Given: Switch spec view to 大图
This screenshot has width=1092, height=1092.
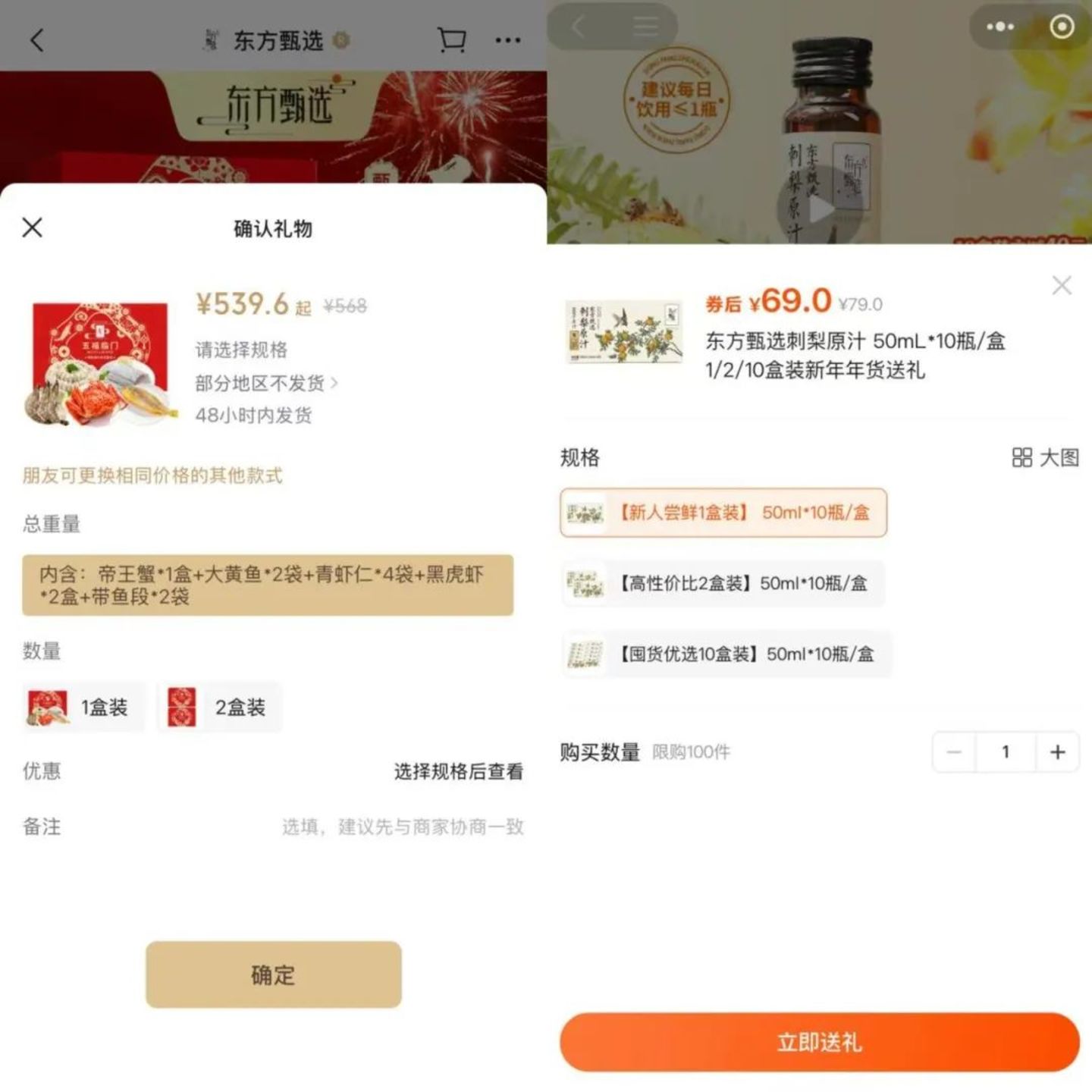Looking at the screenshot, I should click(1045, 457).
